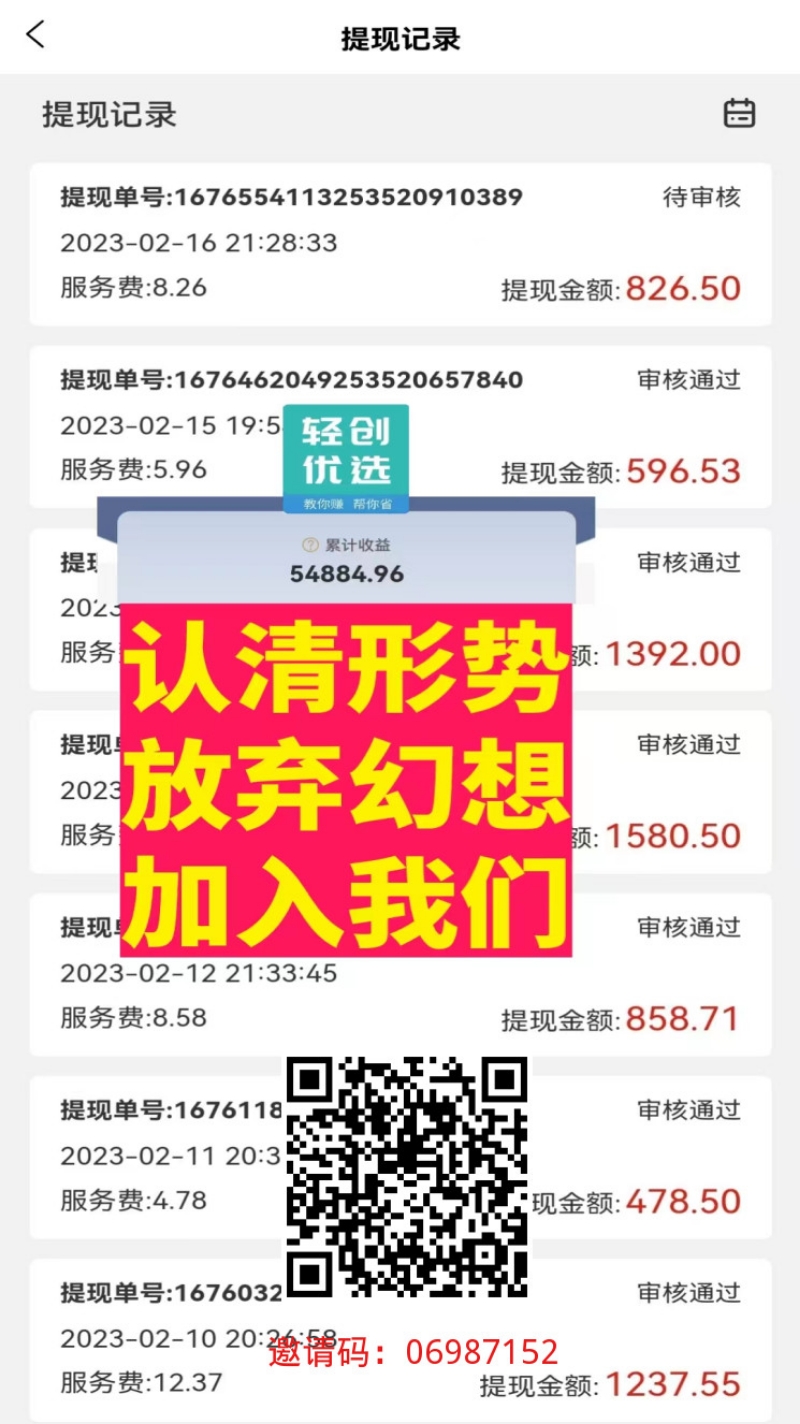Expand withdrawal record 1676554113253520910389

point(290,198)
